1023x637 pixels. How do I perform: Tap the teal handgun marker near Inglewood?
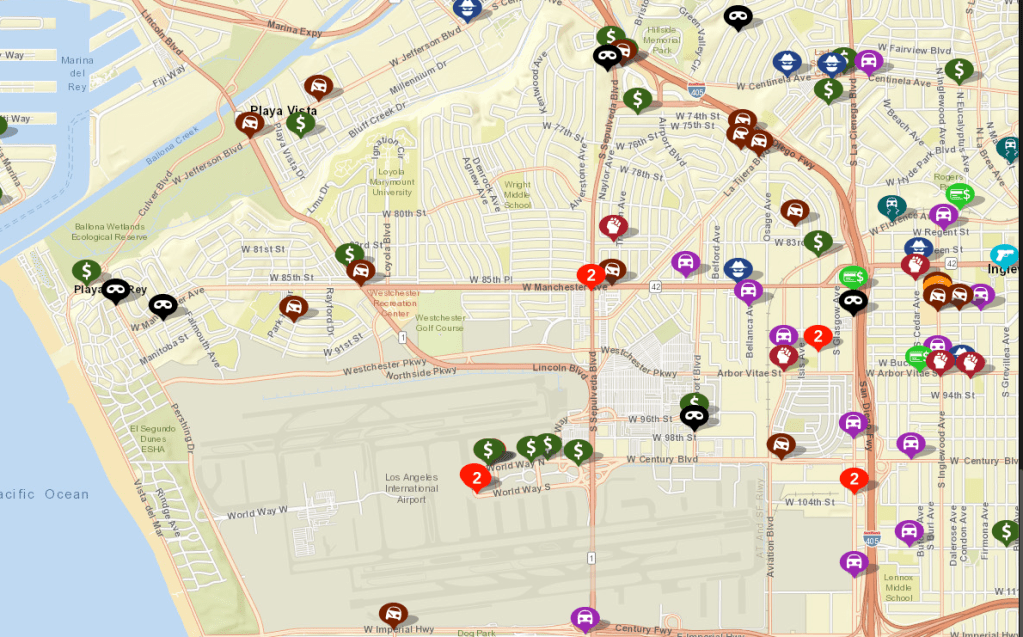(x=1004, y=255)
